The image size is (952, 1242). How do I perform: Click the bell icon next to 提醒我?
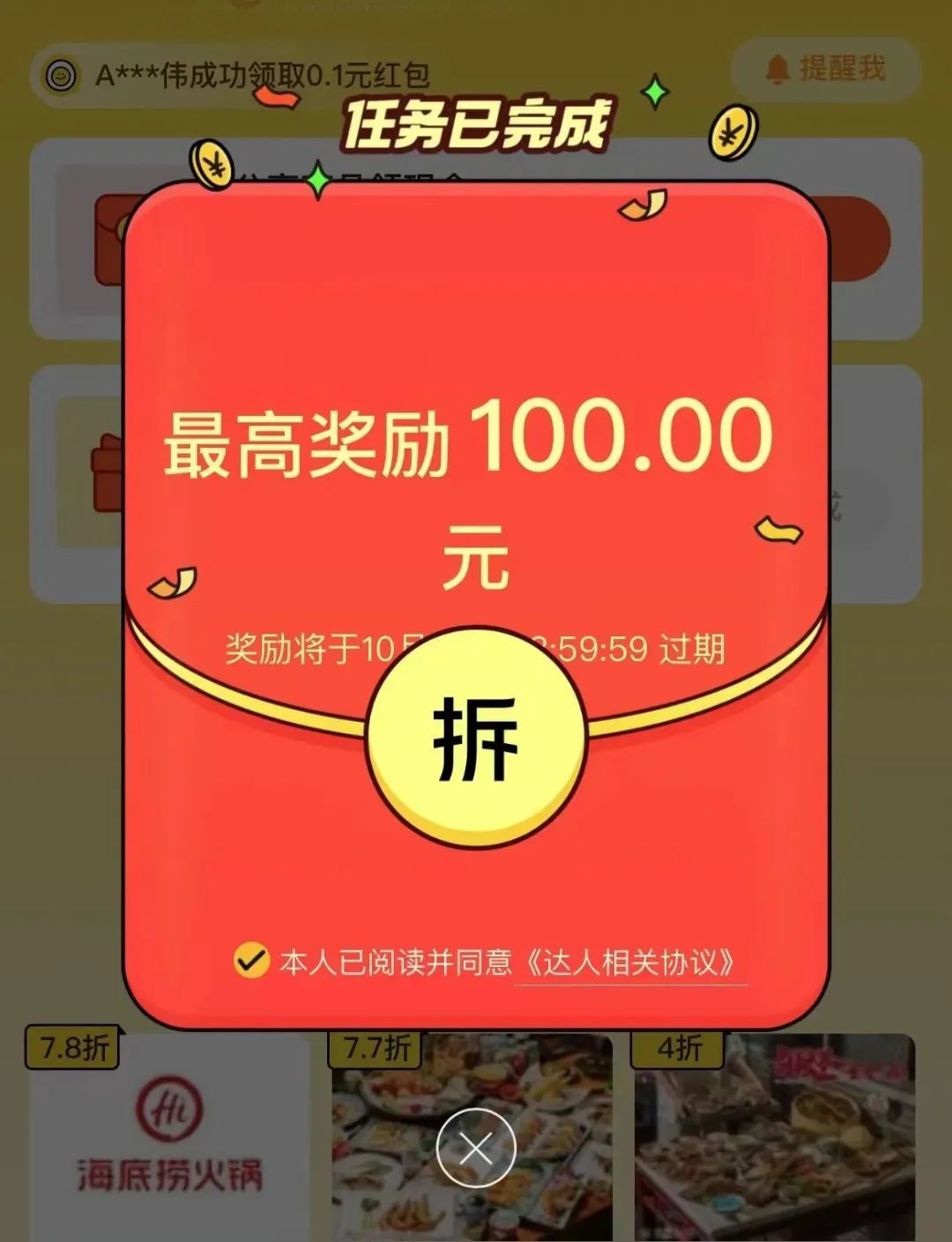779,69
